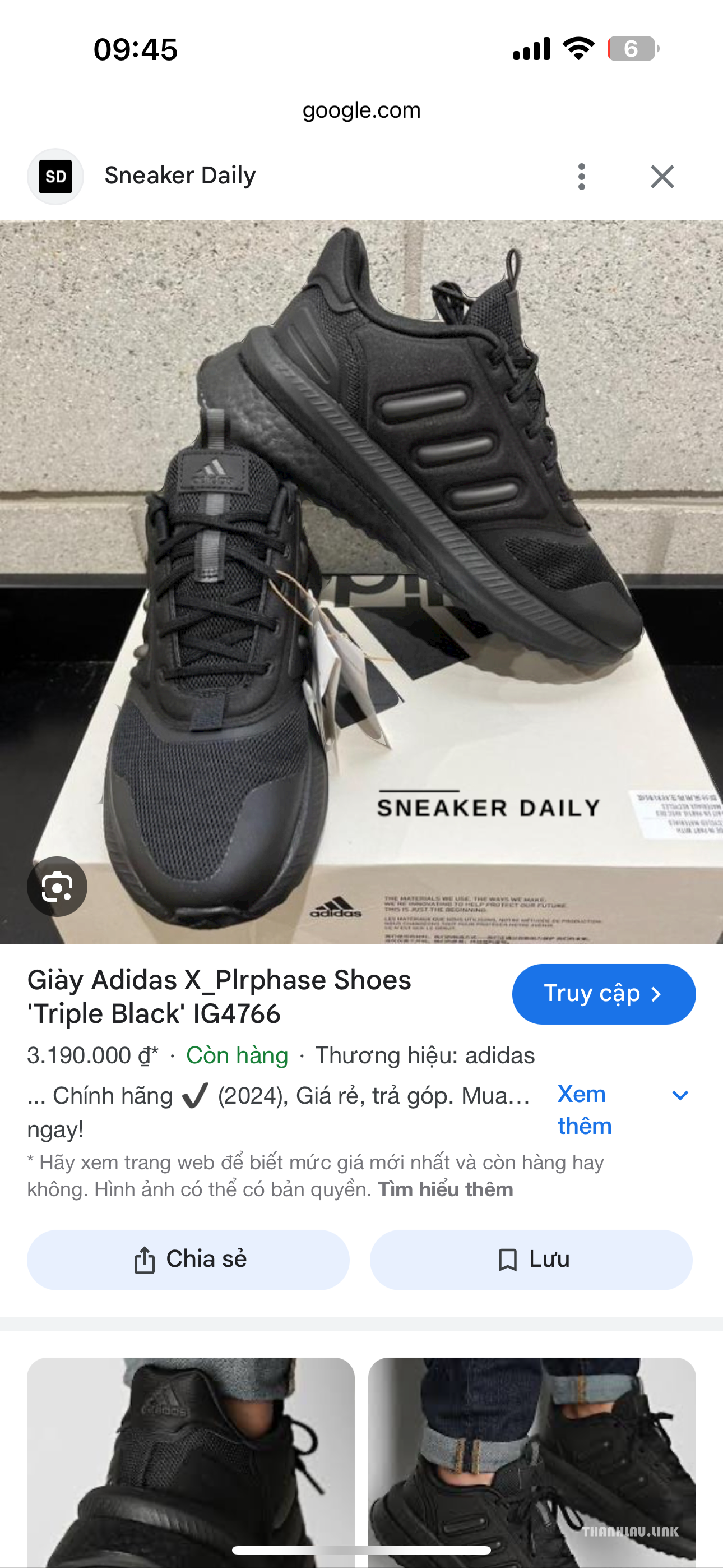The image size is (723, 1568).
Task: Open the Tìm hiểu thêm link
Action: [445, 1189]
